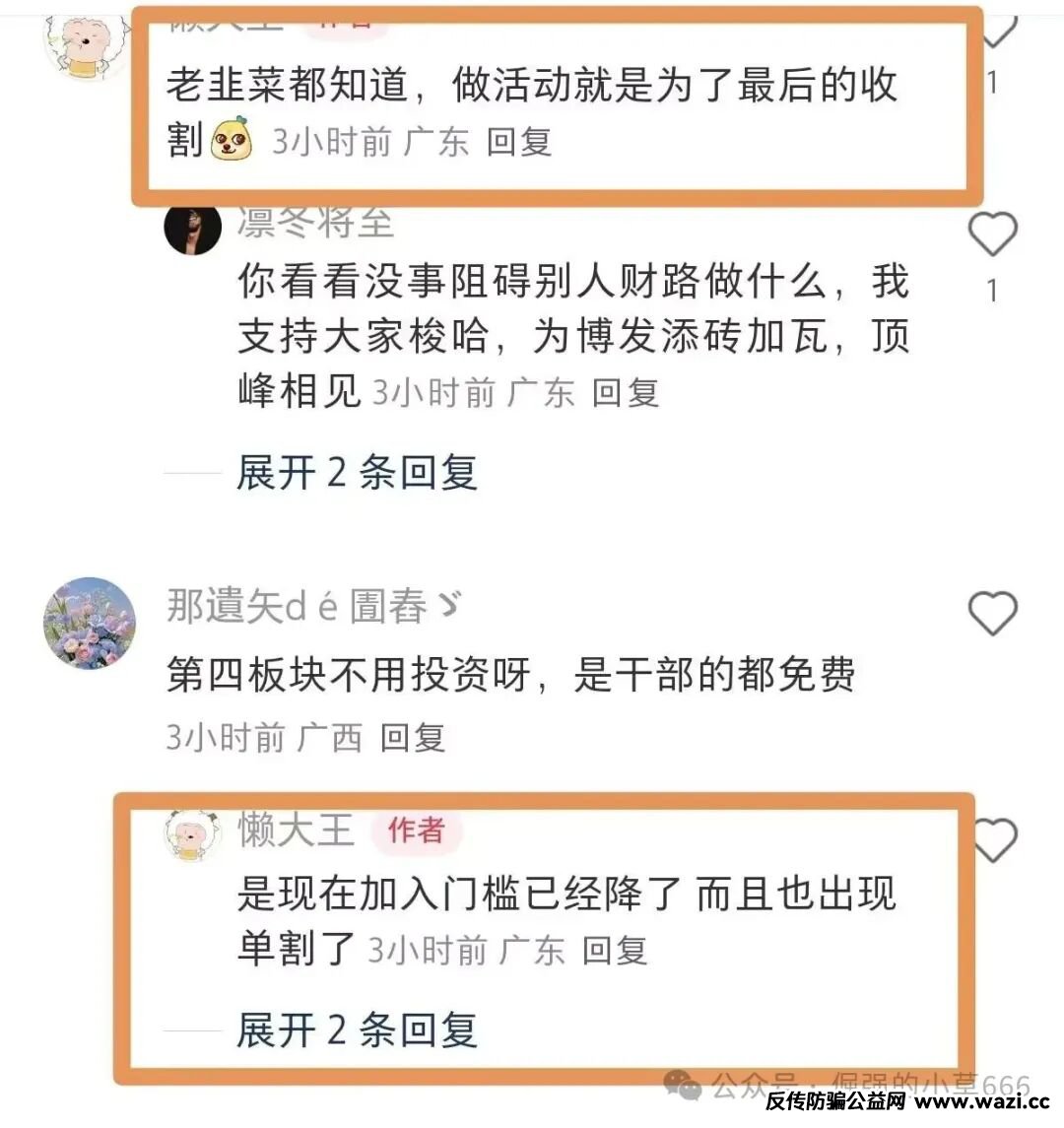Expand 2 replies under 懒大王's 单割了 comment
Viewport: 1064px width, 1128px height.
(x=357, y=1030)
